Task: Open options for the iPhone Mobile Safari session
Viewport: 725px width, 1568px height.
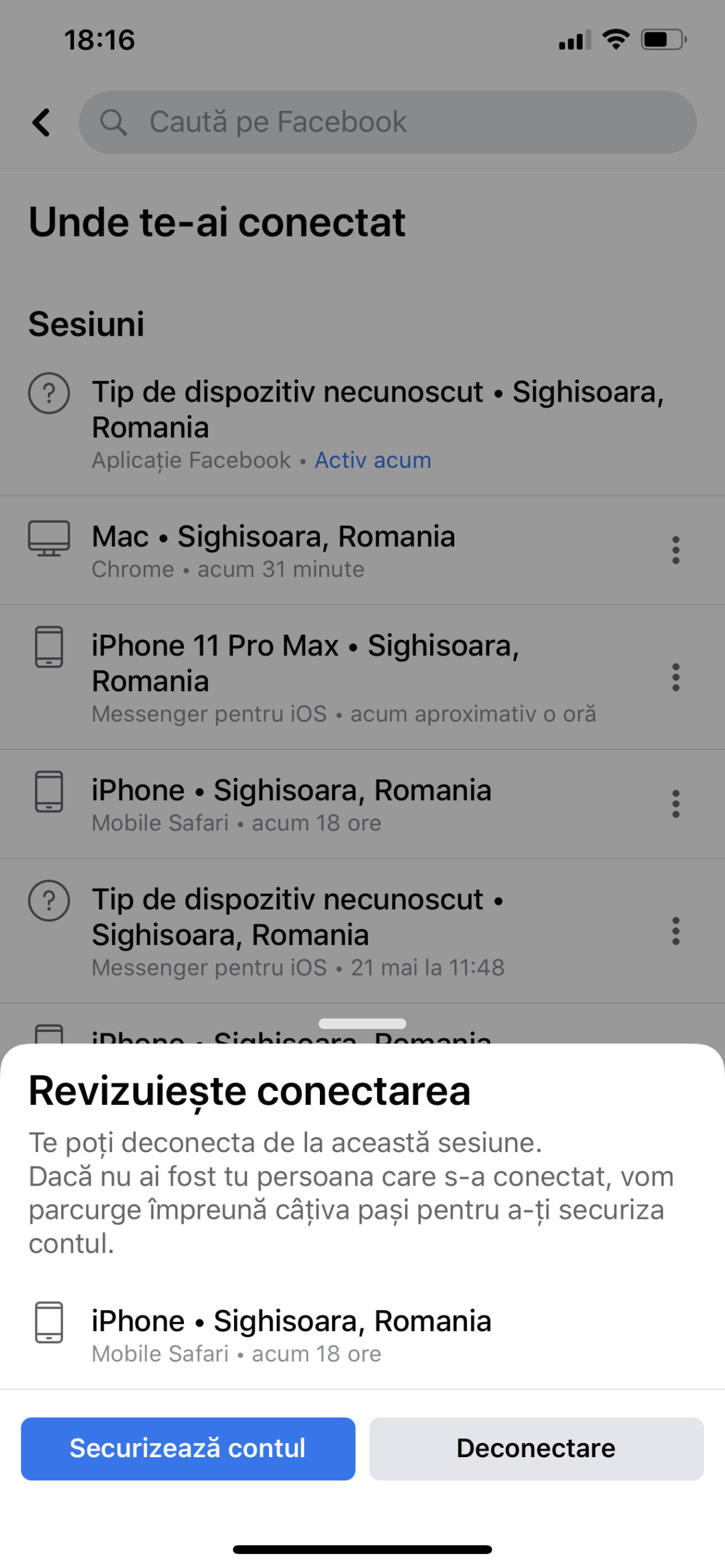Action: pos(675,804)
